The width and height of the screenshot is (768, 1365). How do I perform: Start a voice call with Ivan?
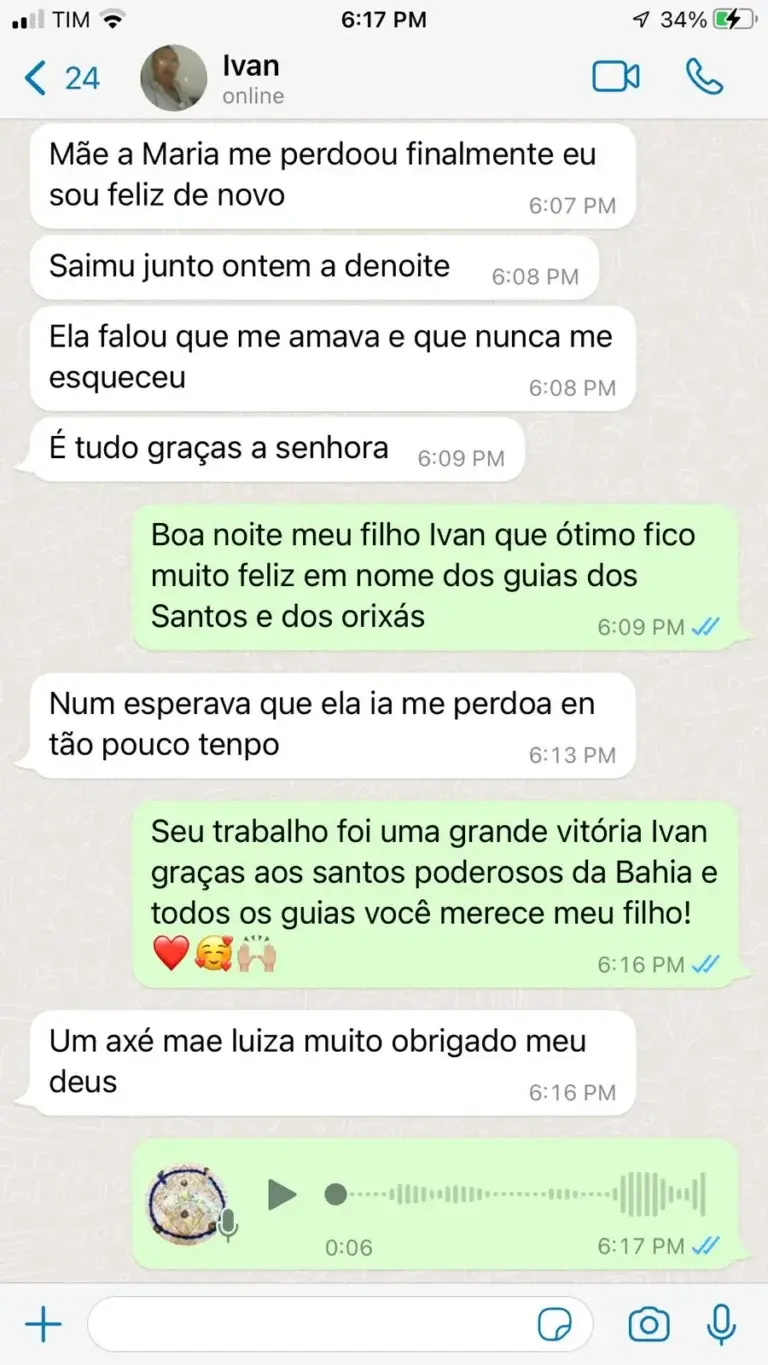pyautogui.click(x=704, y=78)
